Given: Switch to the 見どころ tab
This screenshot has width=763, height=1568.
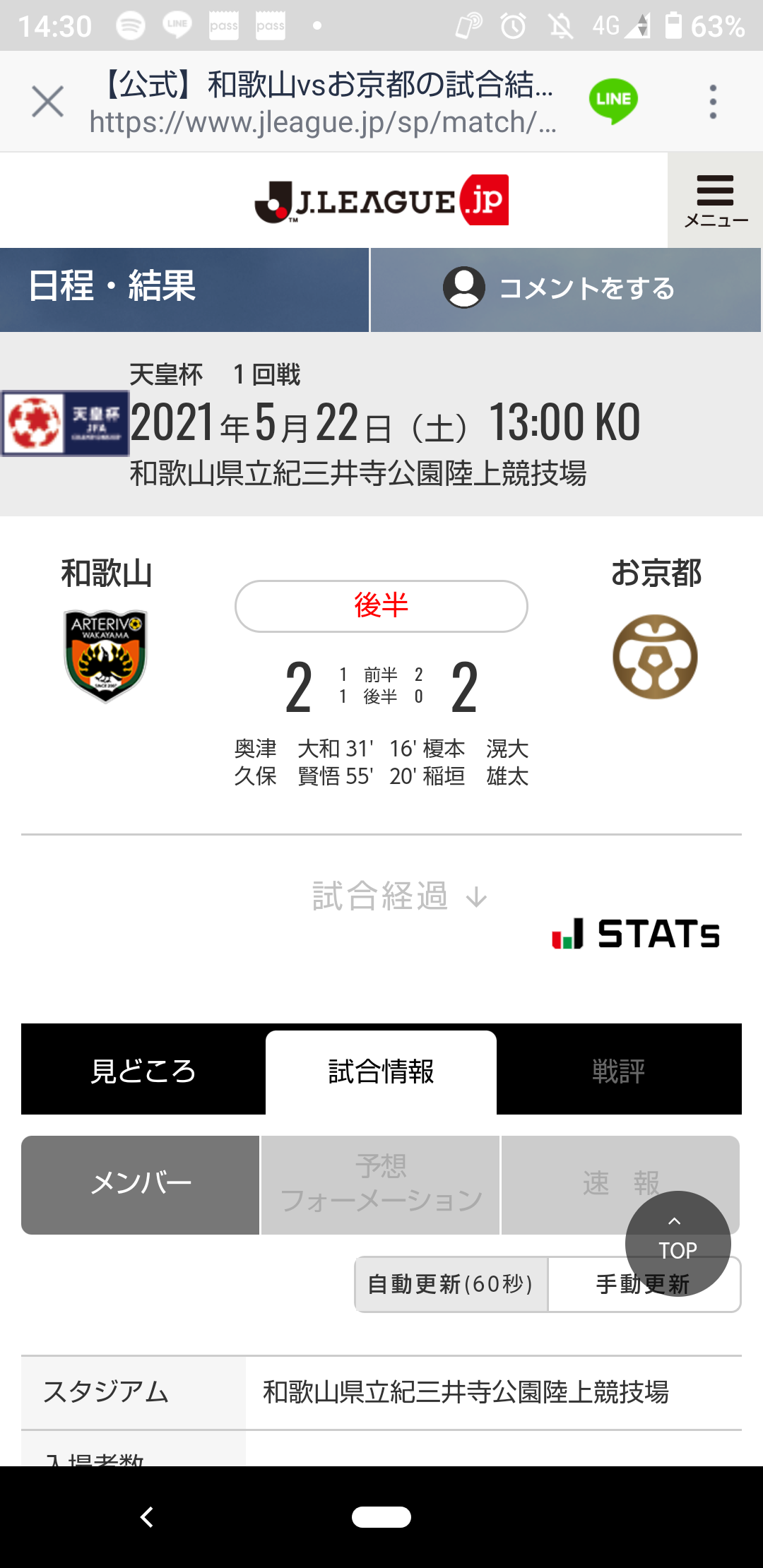Looking at the screenshot, I should [143, 1071].
